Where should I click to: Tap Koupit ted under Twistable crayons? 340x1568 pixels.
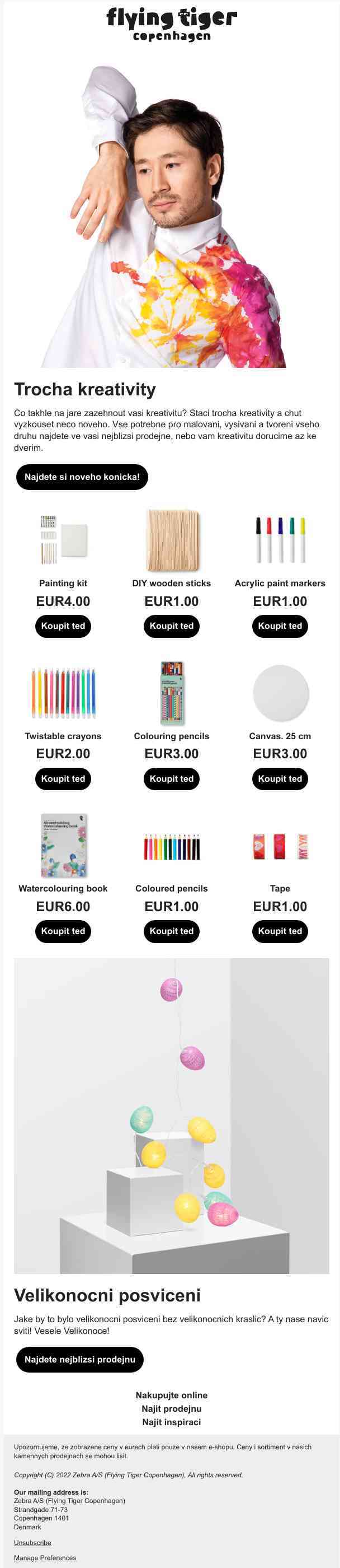point(63,778)
